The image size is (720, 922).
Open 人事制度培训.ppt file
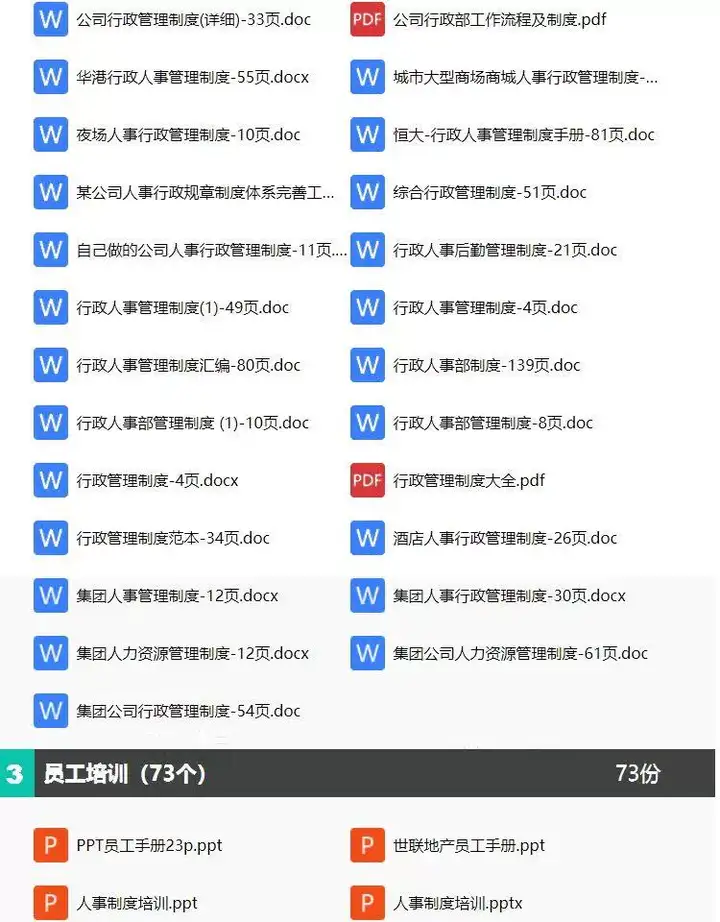(140, 903)
